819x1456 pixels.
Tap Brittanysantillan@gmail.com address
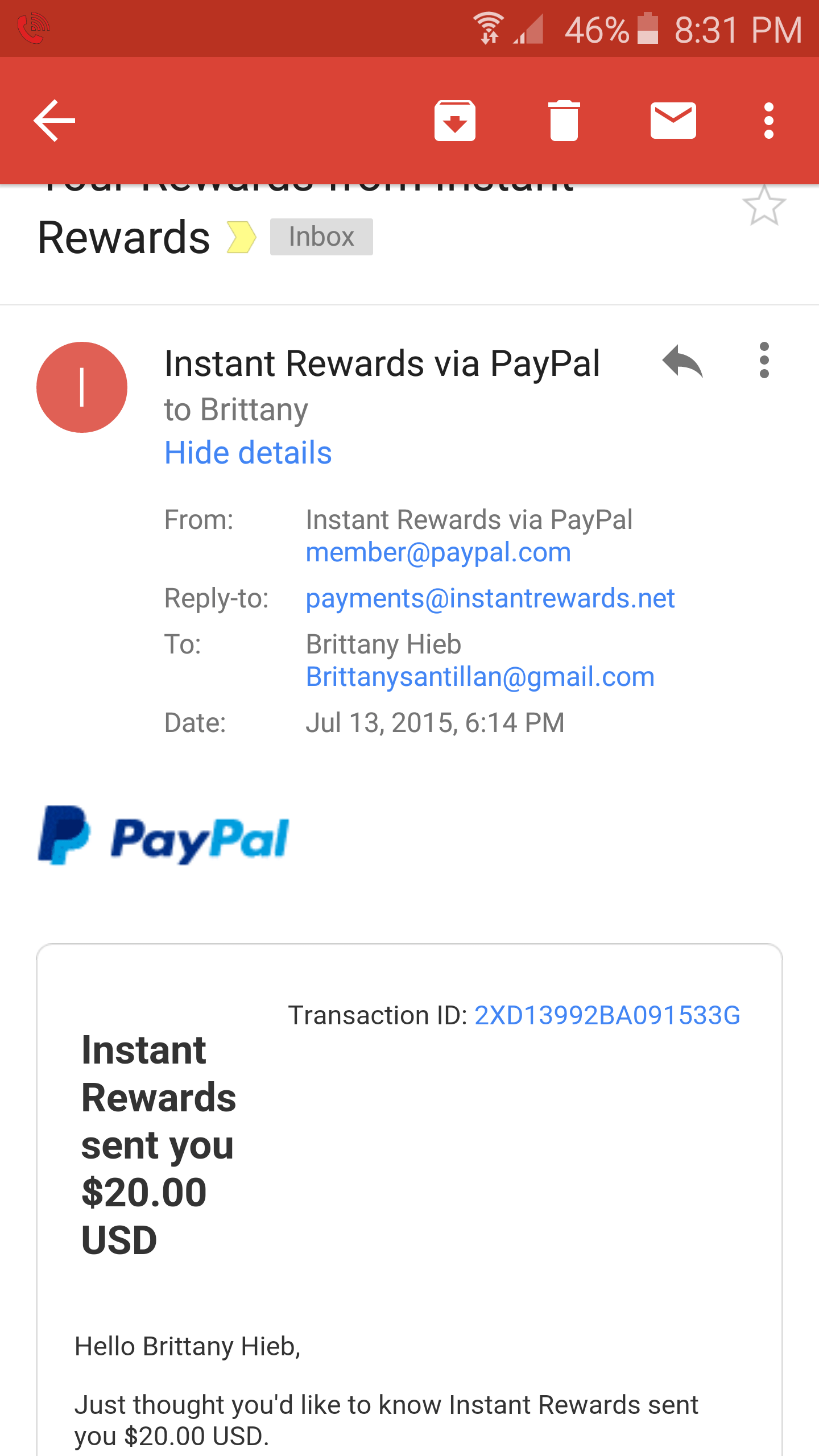(480, 677)
